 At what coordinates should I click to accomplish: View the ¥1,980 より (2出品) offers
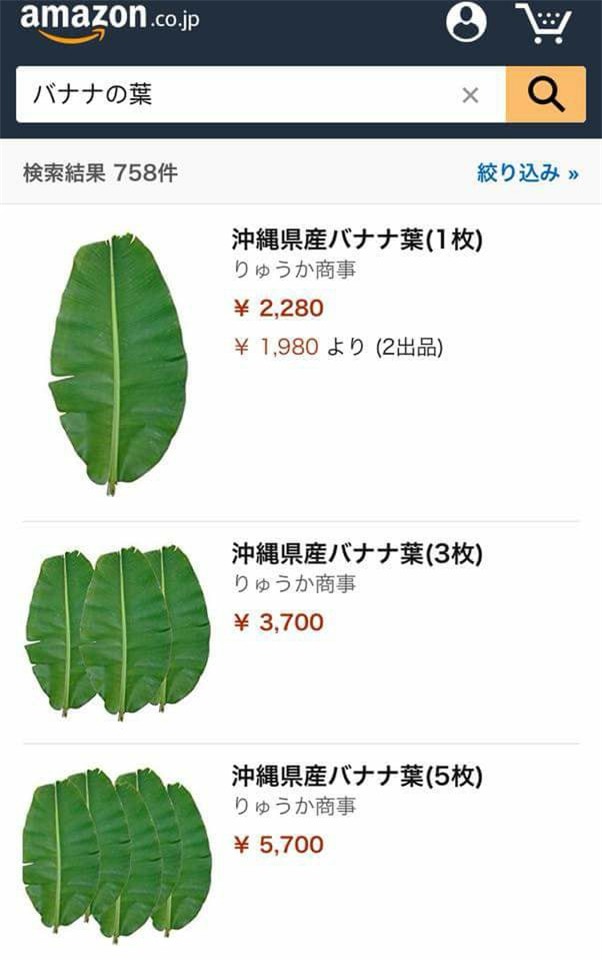coord(338,347)
